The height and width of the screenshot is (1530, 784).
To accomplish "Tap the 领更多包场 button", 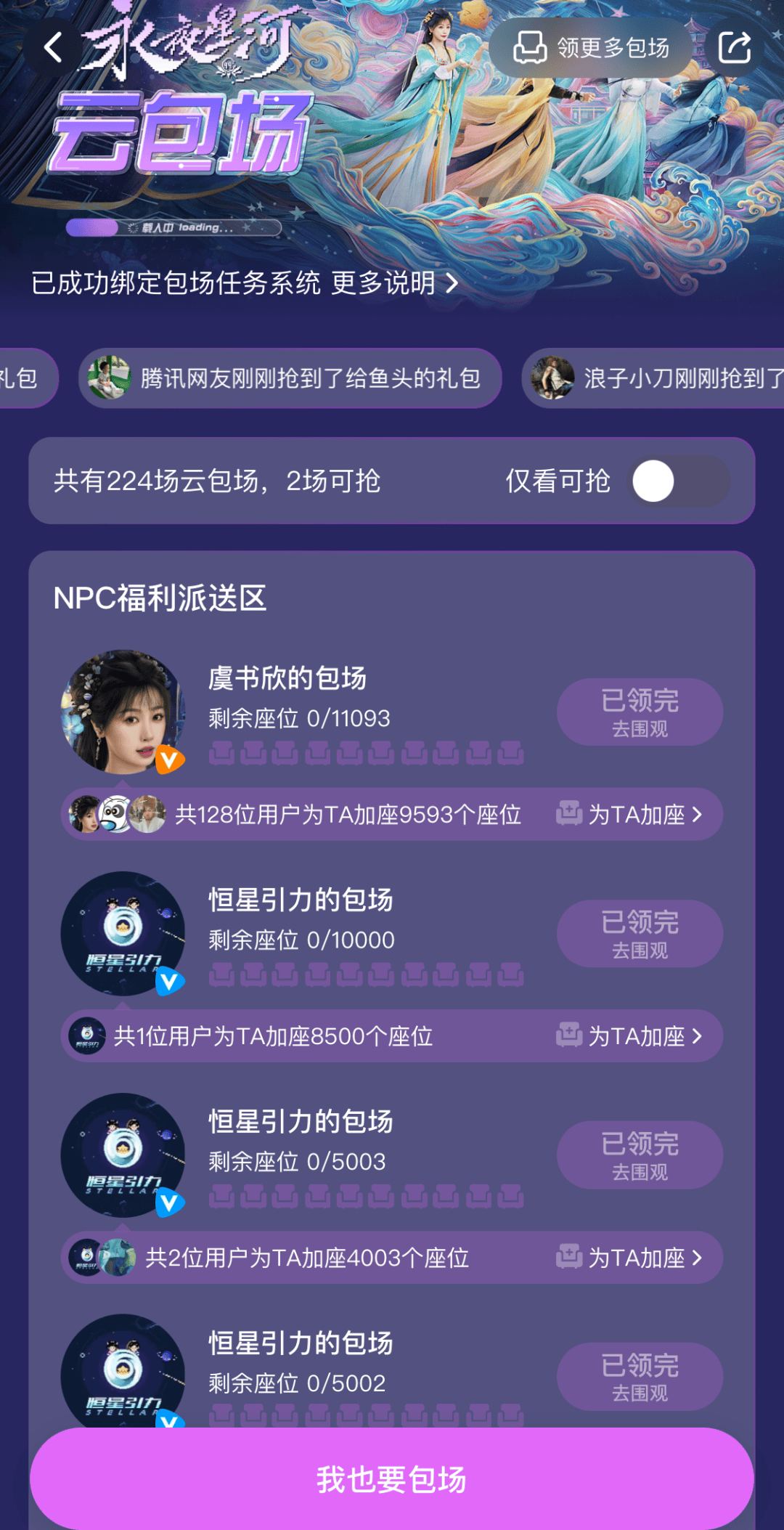I will tap(591, 48).
